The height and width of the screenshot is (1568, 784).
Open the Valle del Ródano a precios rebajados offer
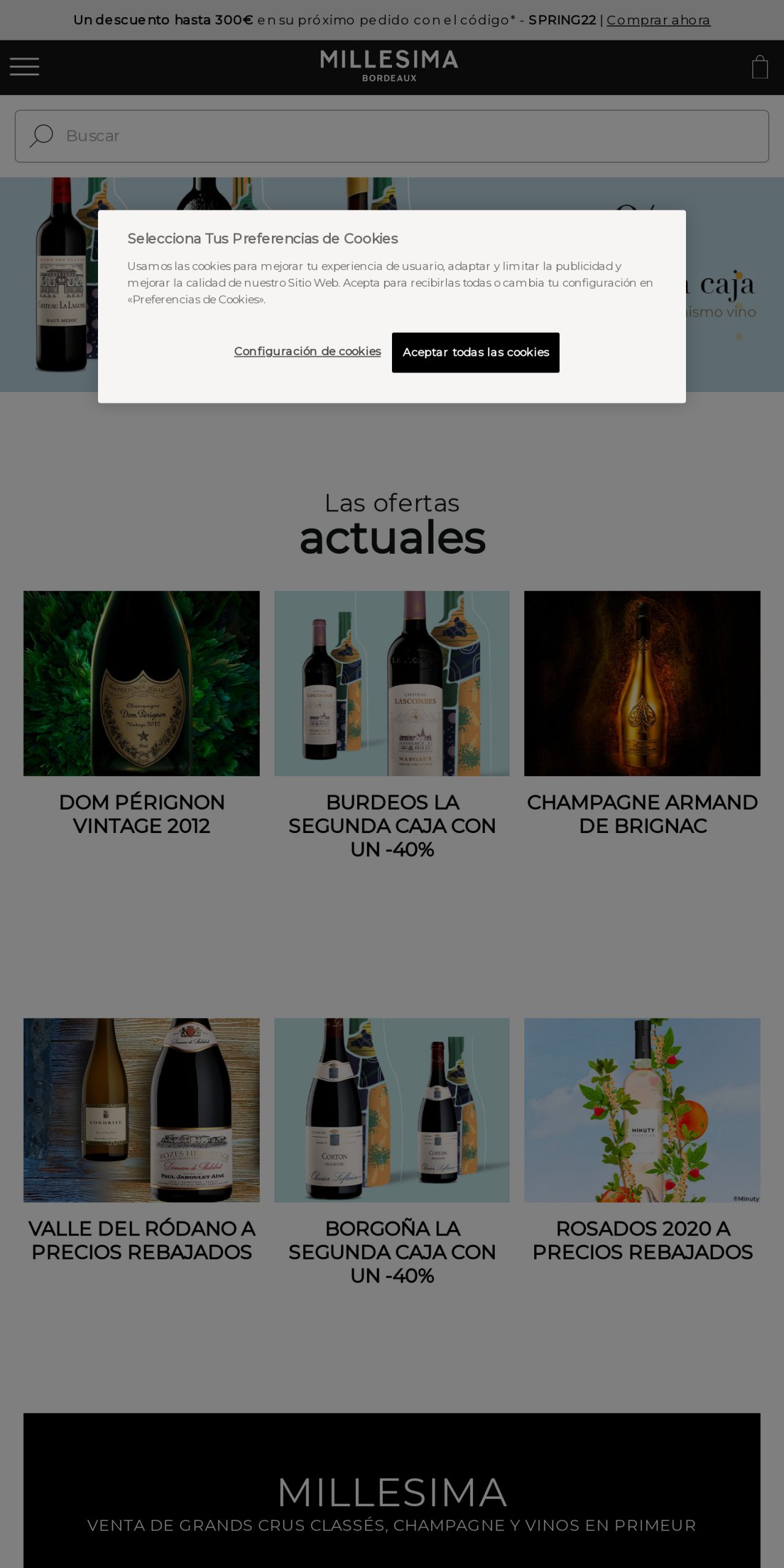pos(141,1110)
